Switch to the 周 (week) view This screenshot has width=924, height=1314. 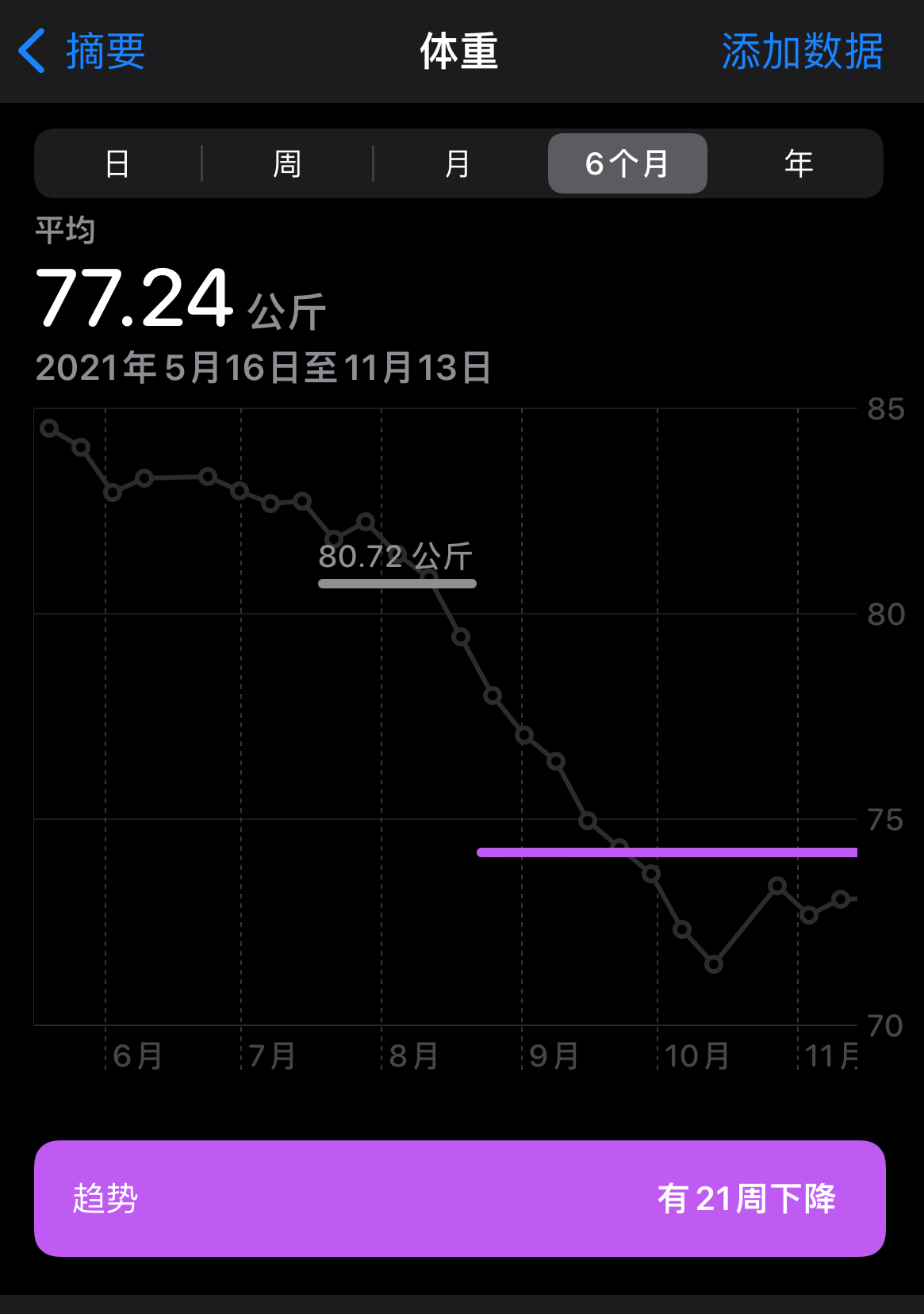tap(287, 164)
